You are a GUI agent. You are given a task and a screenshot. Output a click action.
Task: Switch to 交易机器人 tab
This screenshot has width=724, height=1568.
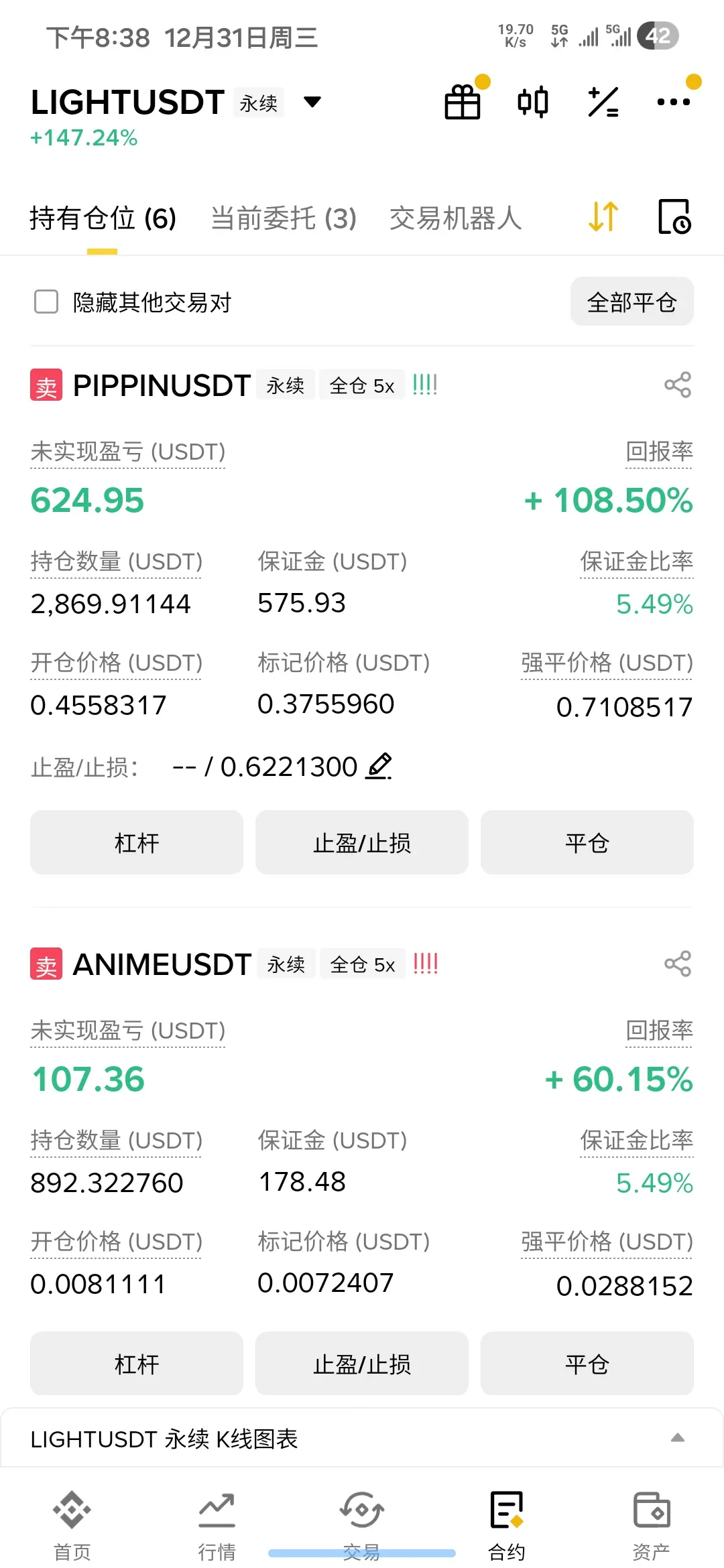coord(455,218)
